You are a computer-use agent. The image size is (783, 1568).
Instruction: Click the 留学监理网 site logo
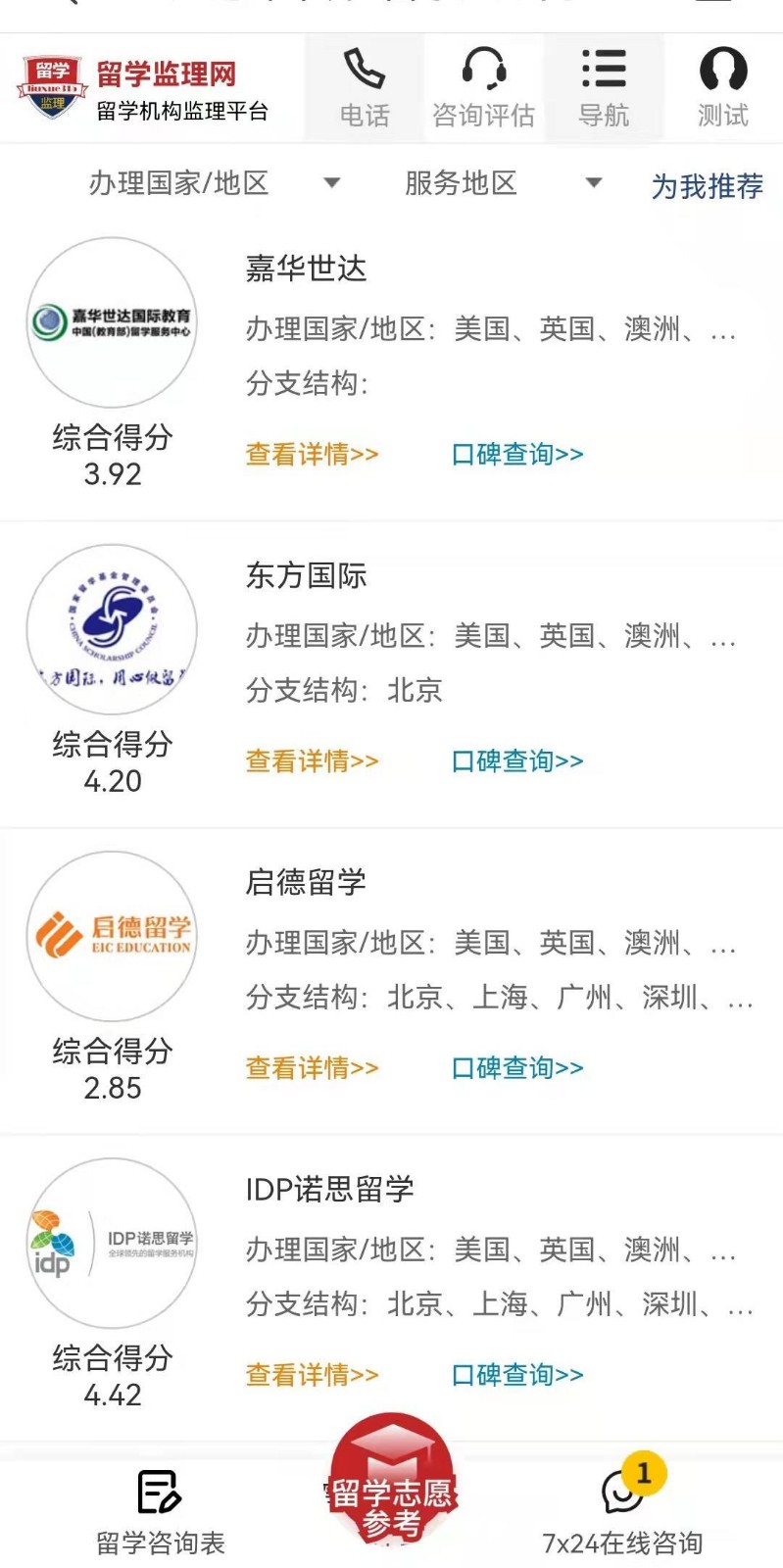(147, 83)
